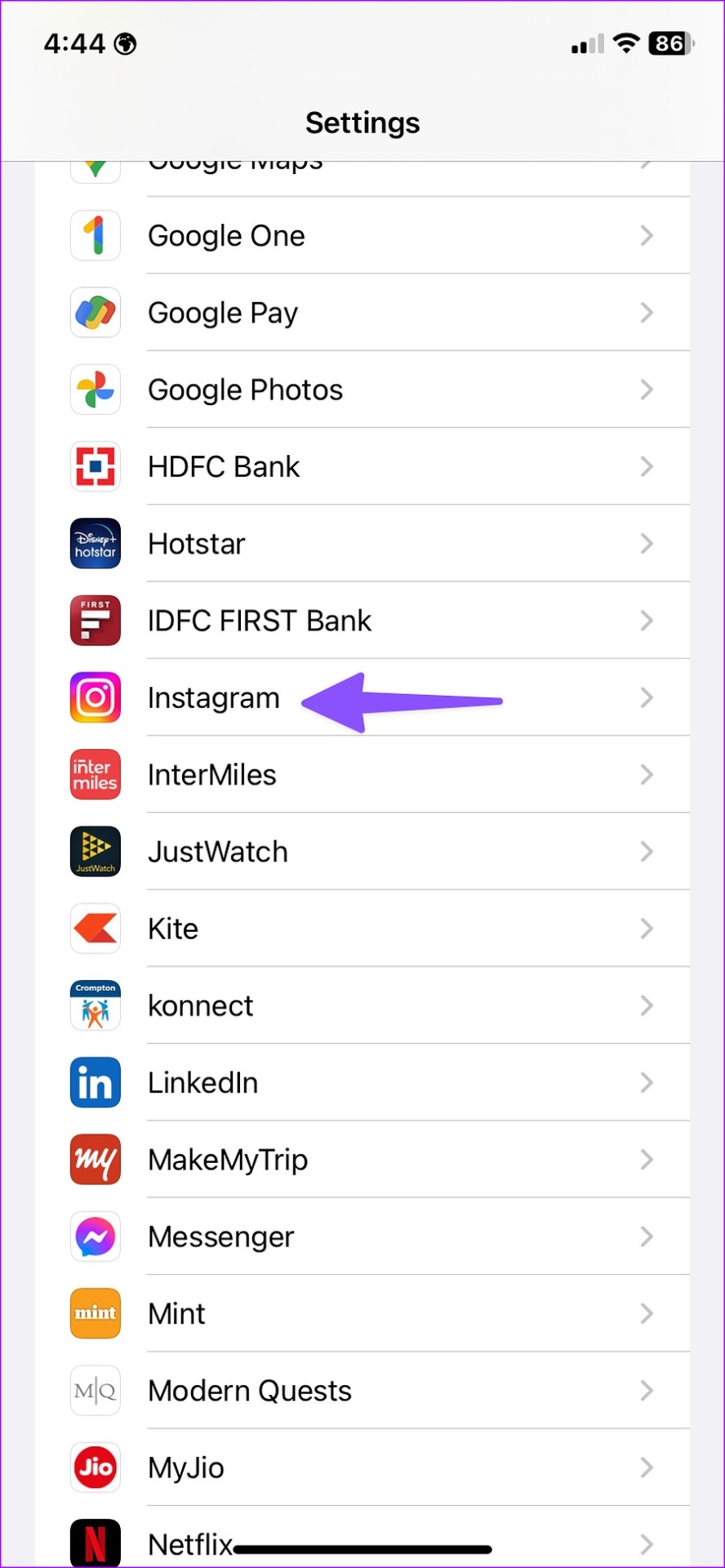Open konnect settings

(362, 1005)
